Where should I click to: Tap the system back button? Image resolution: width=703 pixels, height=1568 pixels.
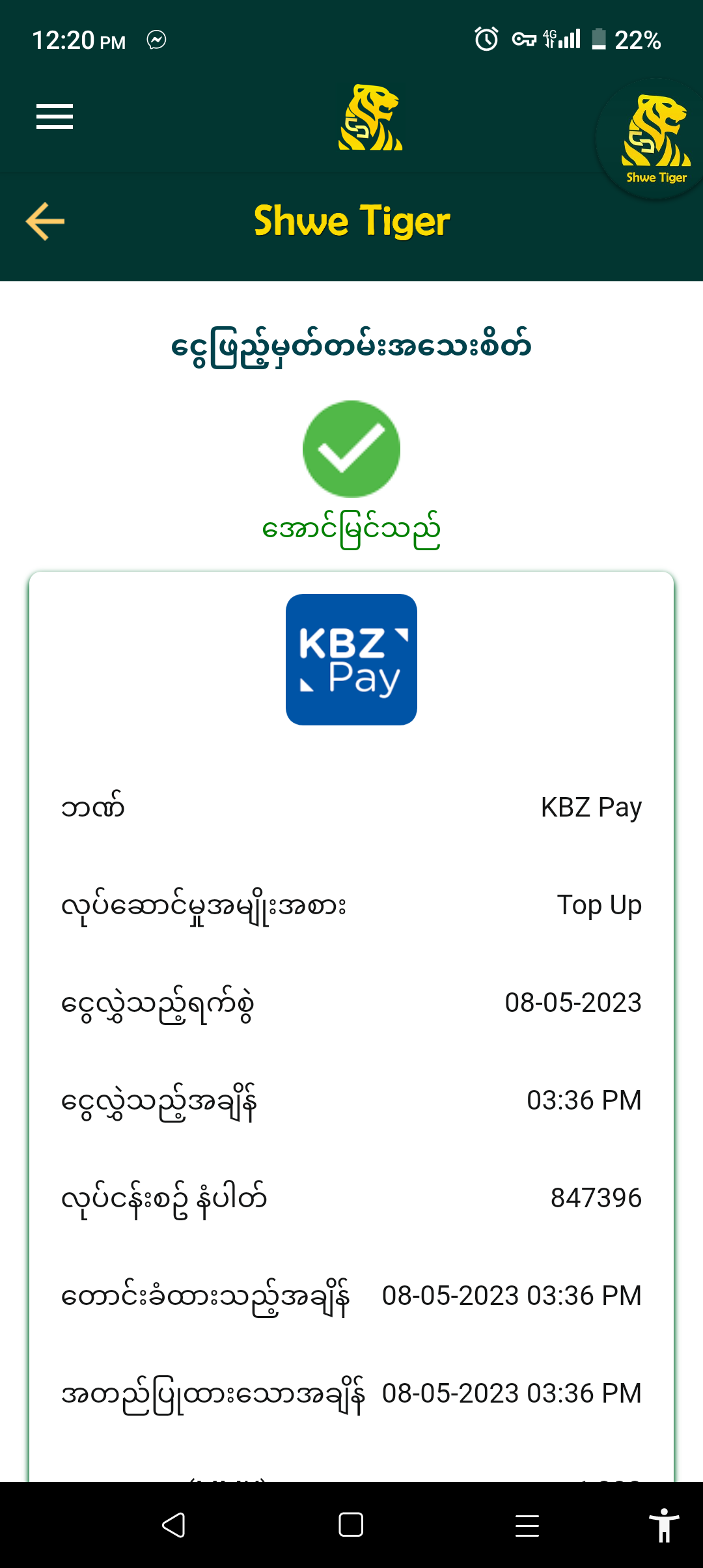(174, 1525)
